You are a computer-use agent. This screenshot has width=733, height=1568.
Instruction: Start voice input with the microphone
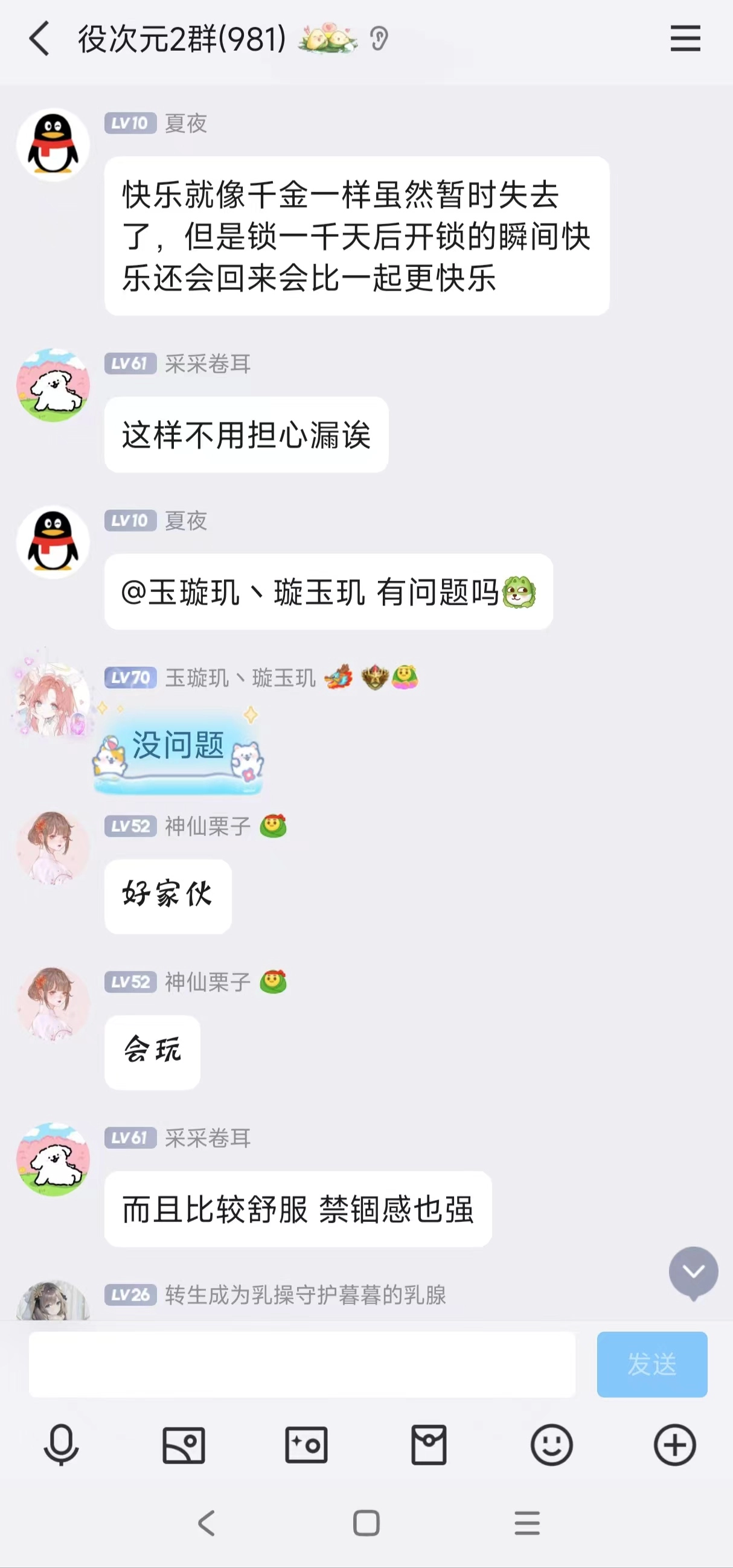point(62,1444)
